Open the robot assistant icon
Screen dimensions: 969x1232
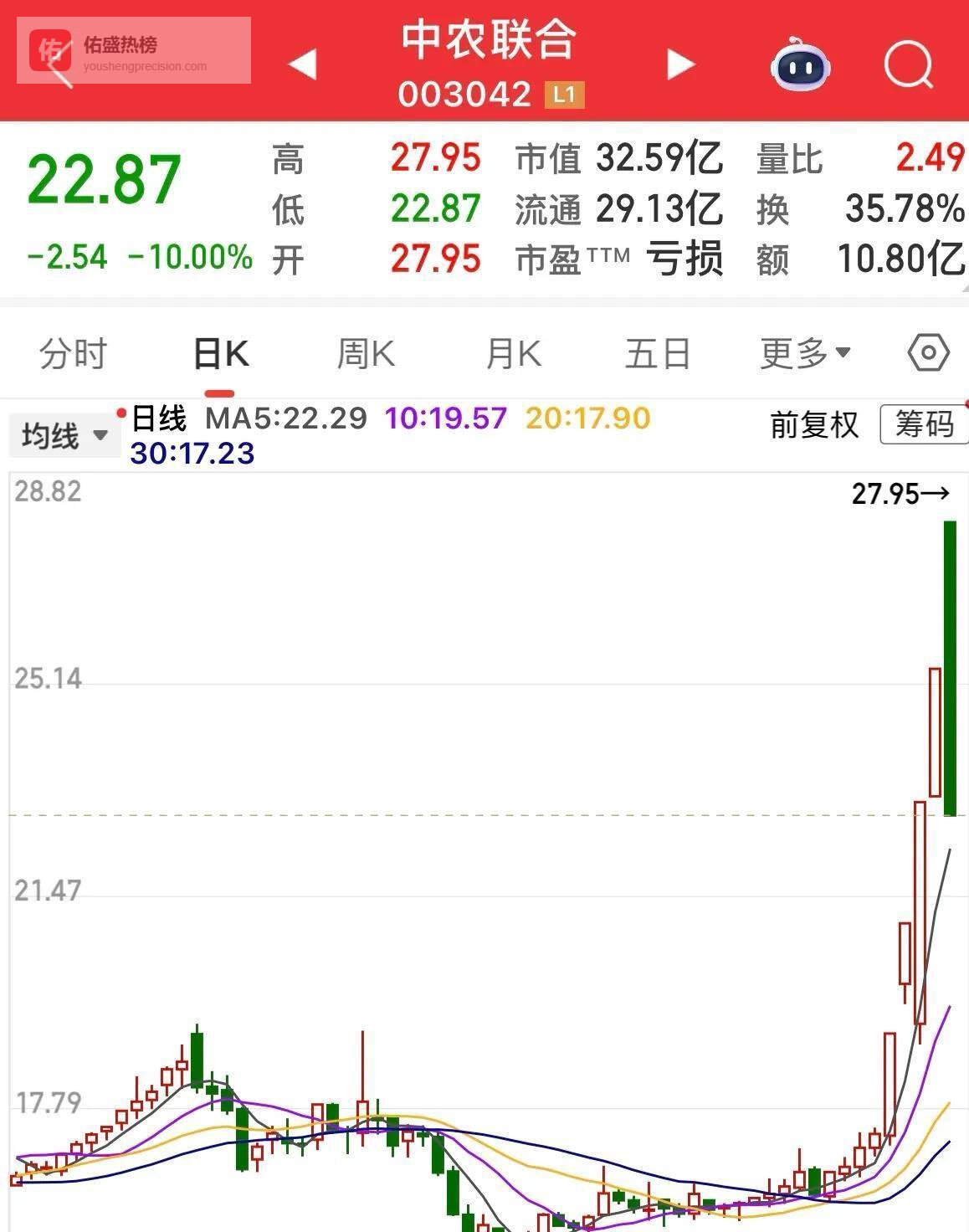800,64
